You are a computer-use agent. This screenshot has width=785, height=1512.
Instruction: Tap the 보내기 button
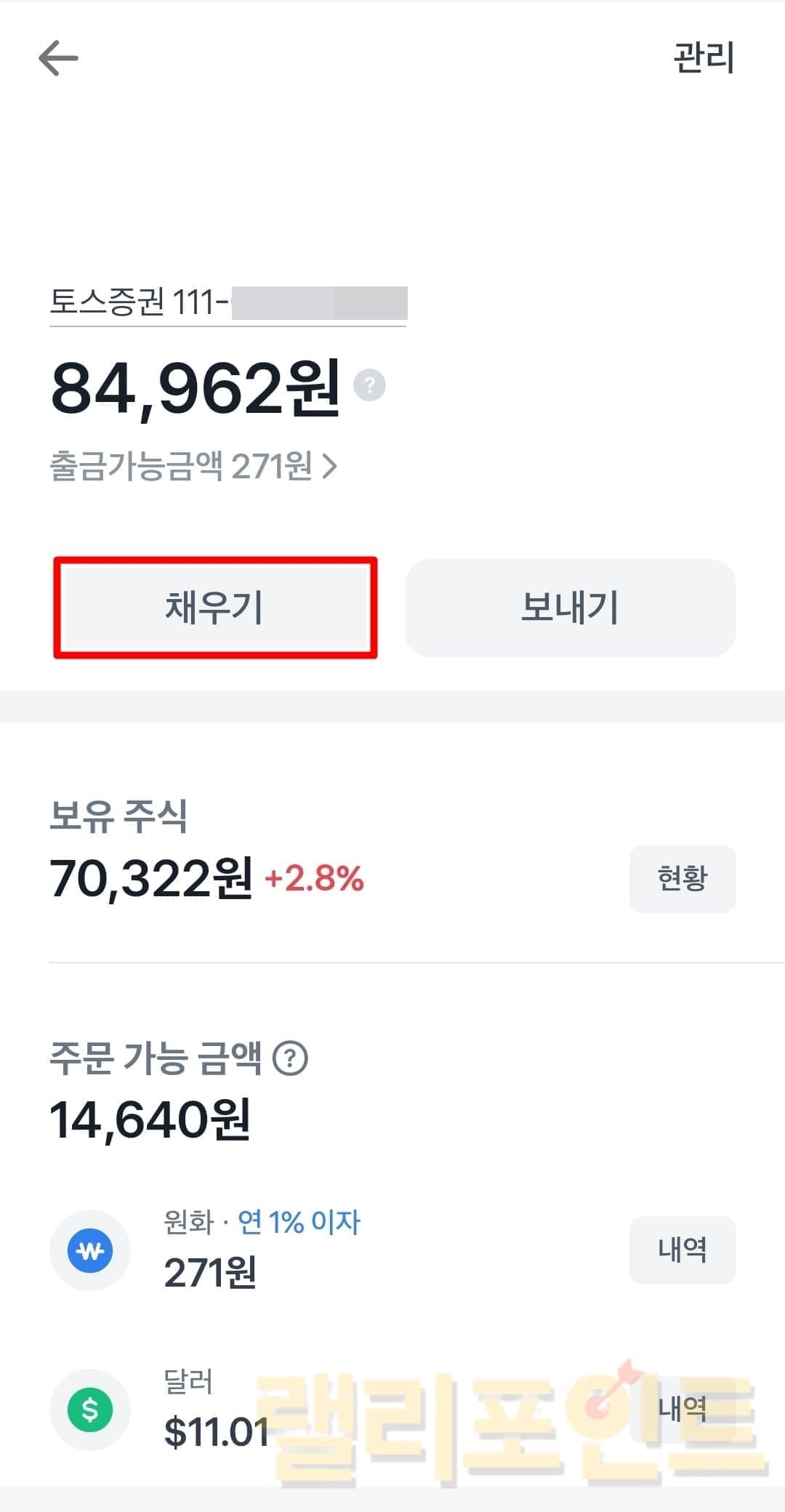[x=570, y=608]
